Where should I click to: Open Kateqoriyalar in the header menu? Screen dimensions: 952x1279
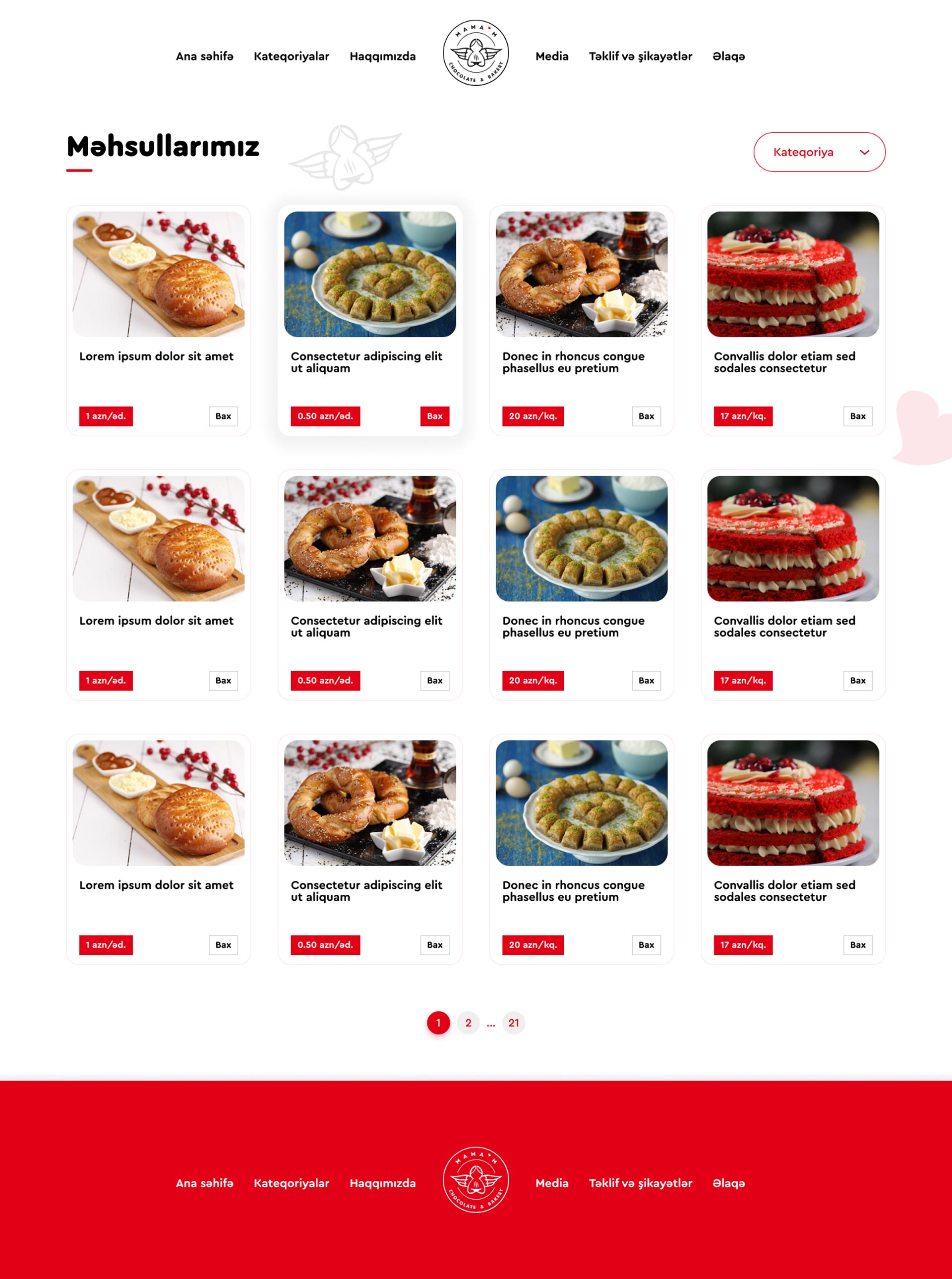291,57
